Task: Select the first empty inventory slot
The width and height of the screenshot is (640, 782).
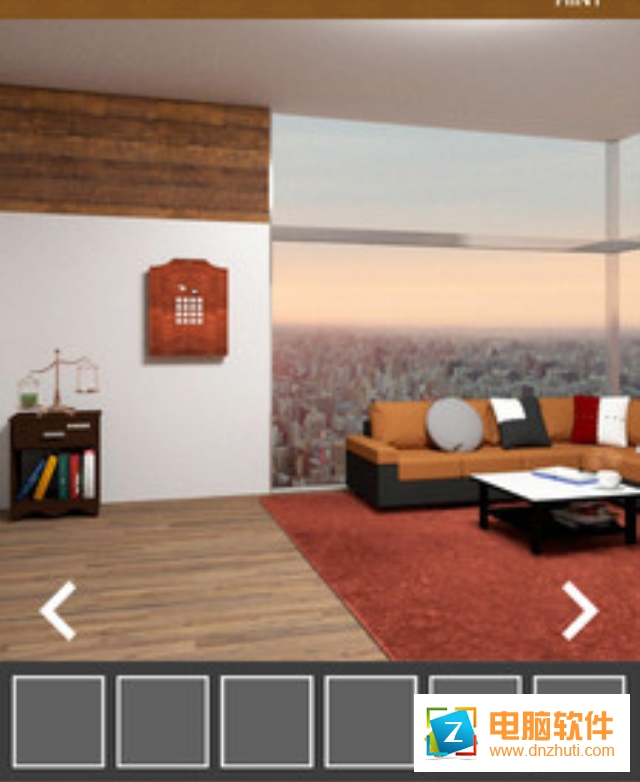Action: [58, 721]
